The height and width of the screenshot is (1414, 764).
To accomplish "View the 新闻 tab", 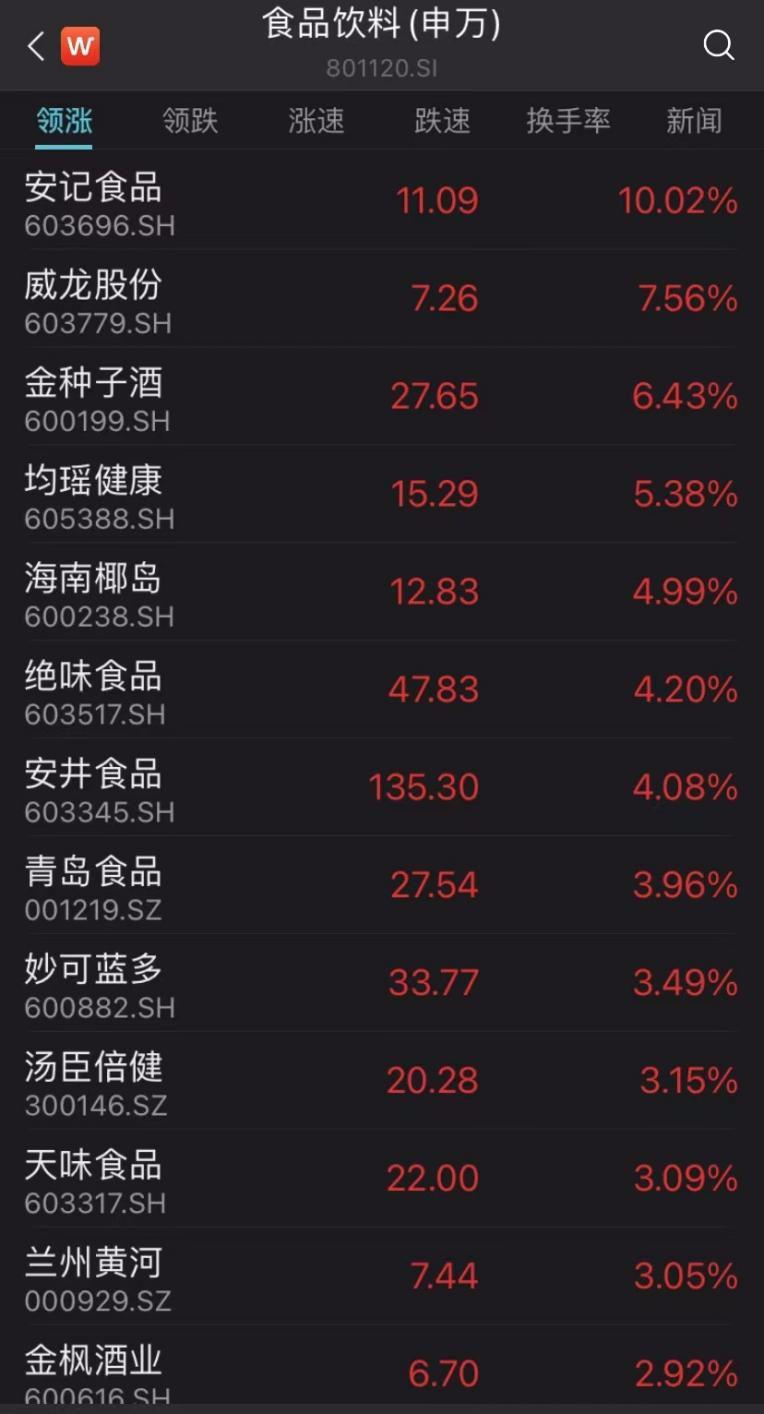I will pyautogui.click(x=694, y=121).
